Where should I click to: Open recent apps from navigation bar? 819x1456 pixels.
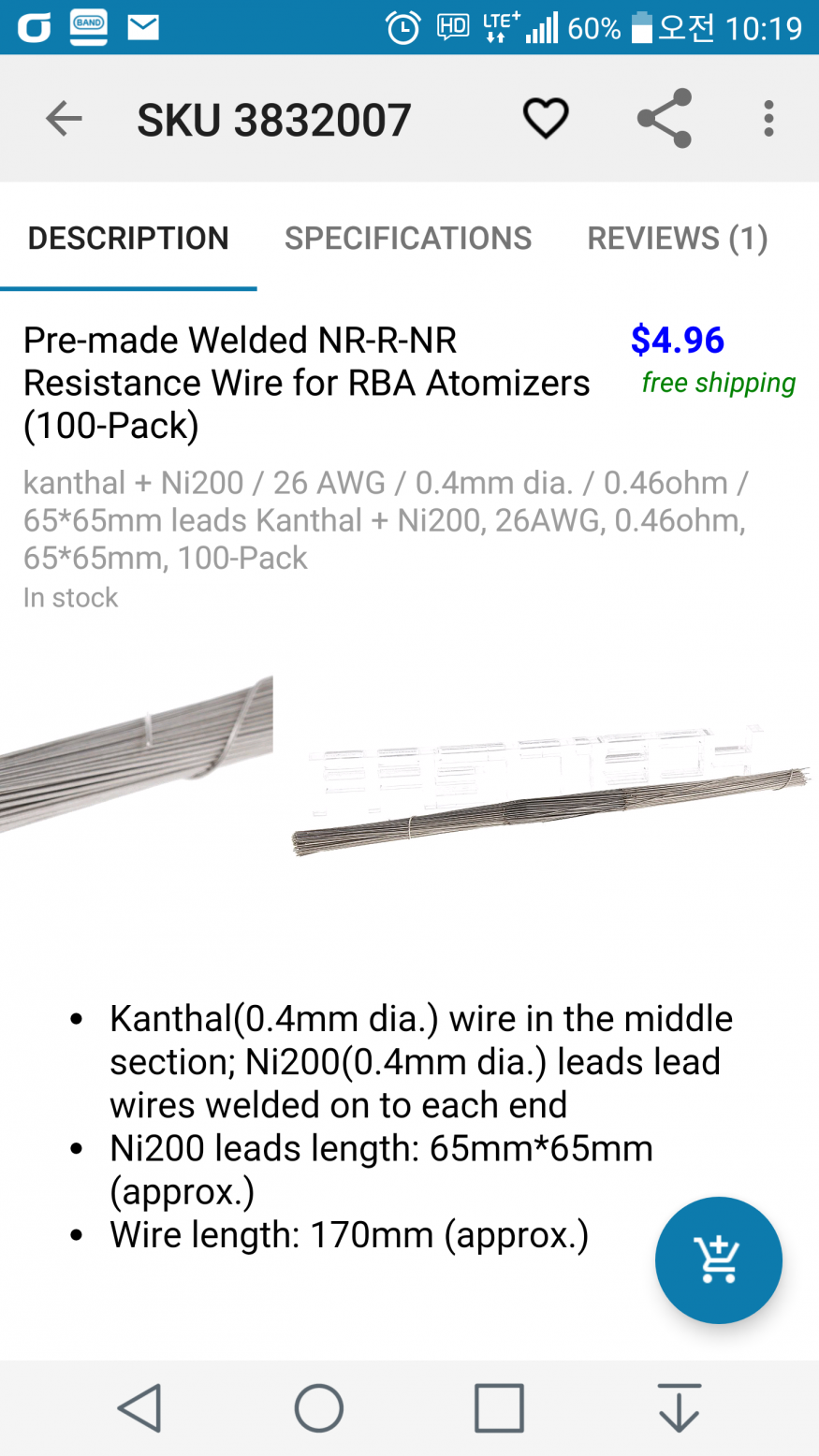coord(499,1407)
